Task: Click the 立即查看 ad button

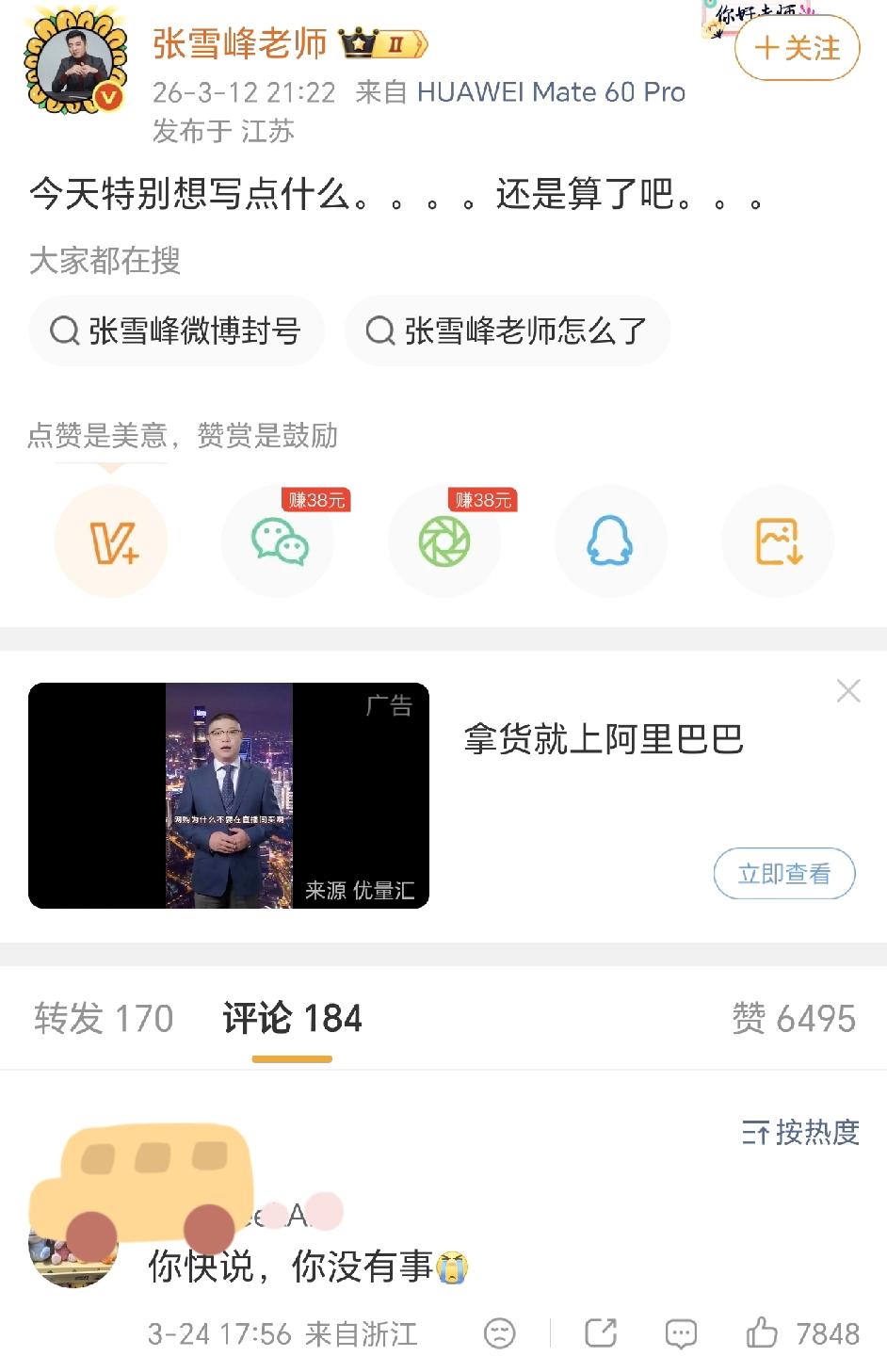Action: pos(784,874)
